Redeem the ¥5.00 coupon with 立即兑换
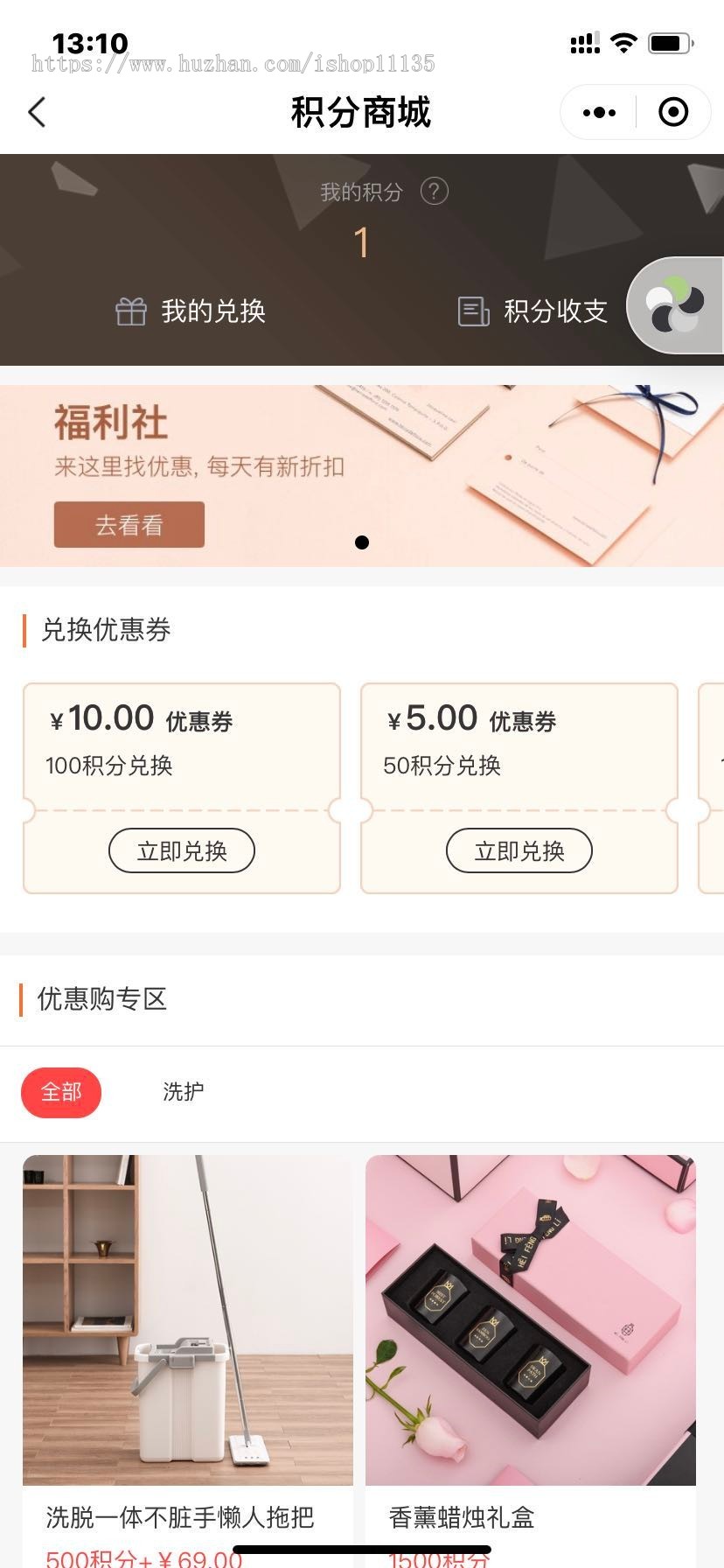Viewport: 724px width, 1568px height. [519, 850]
